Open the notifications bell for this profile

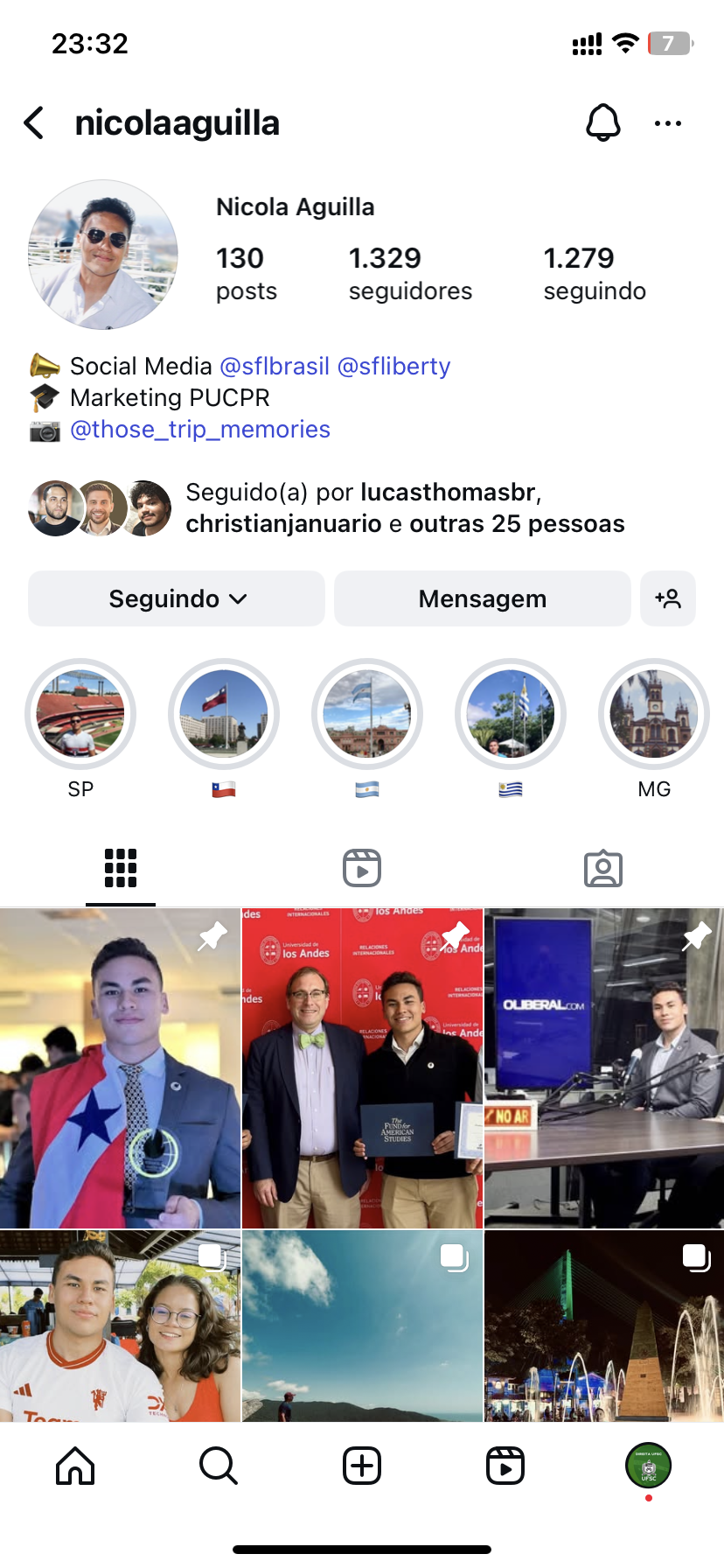[x=602, y=123]
